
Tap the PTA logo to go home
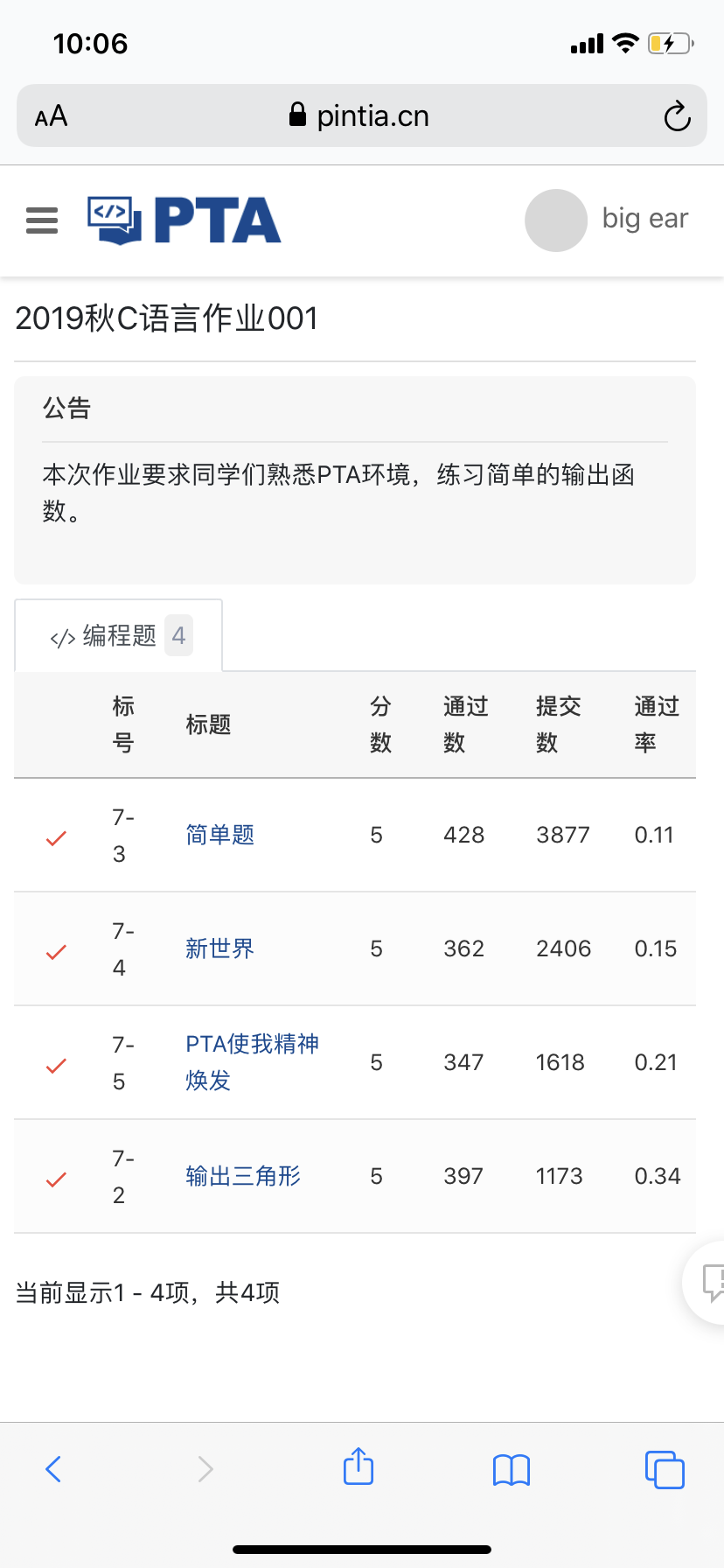pos(184,220)
